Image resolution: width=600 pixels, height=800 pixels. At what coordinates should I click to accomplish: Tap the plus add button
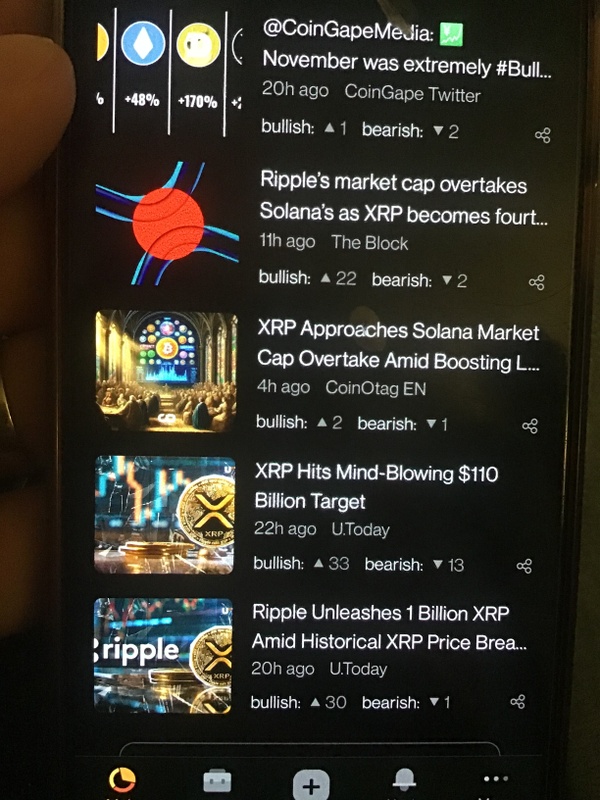coord(311,785)
